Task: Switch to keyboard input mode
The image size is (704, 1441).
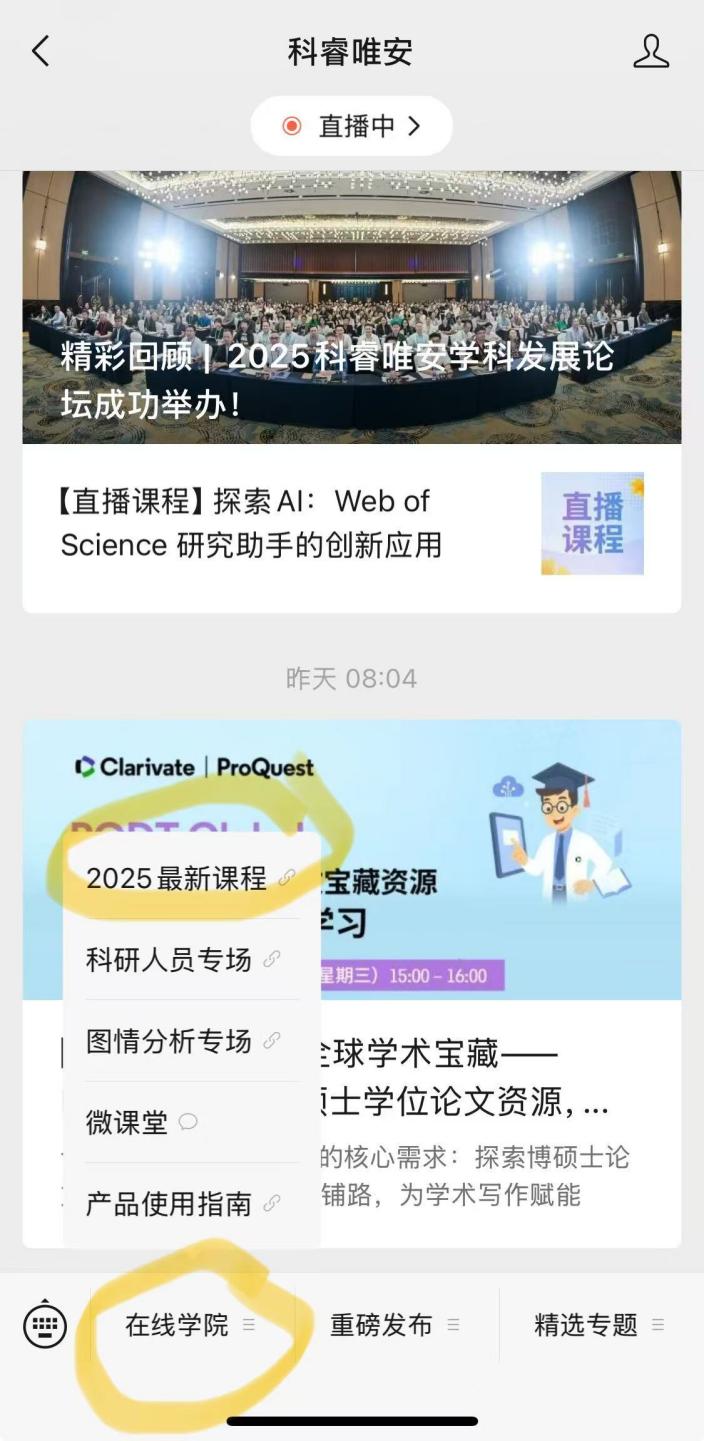Action: click(x=45, y=1326)
